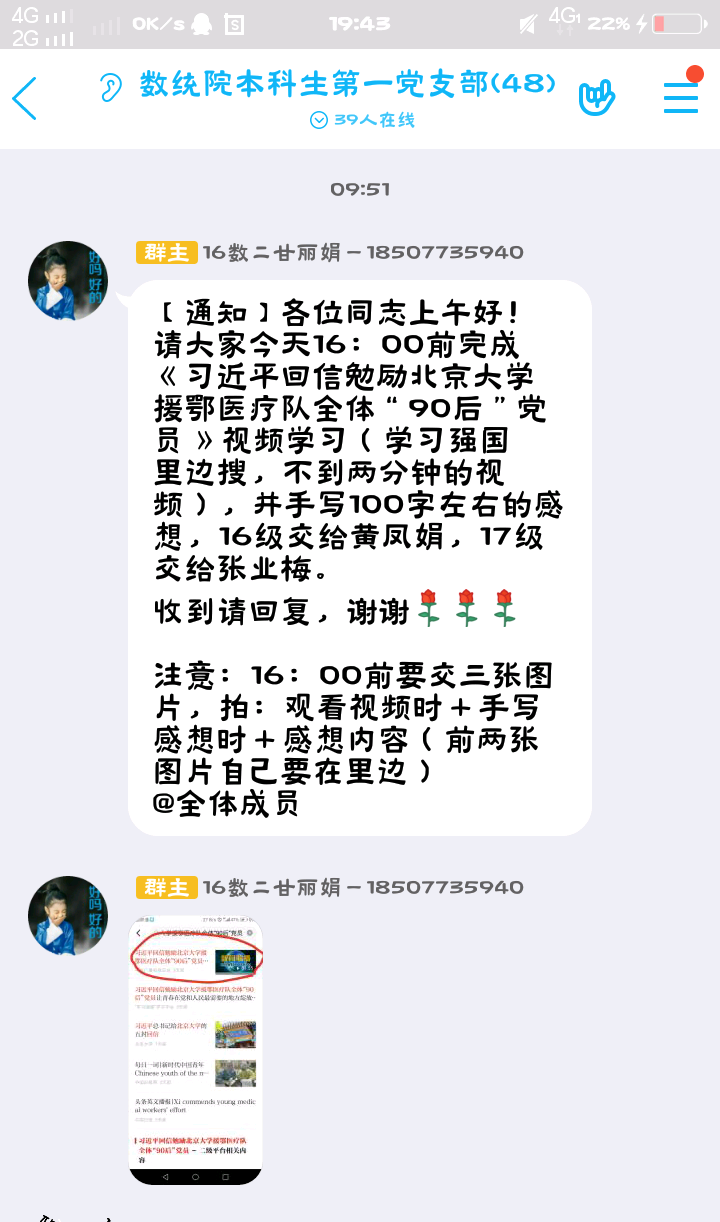Toggle the earpiece mode icon

[x=110, y=86]
